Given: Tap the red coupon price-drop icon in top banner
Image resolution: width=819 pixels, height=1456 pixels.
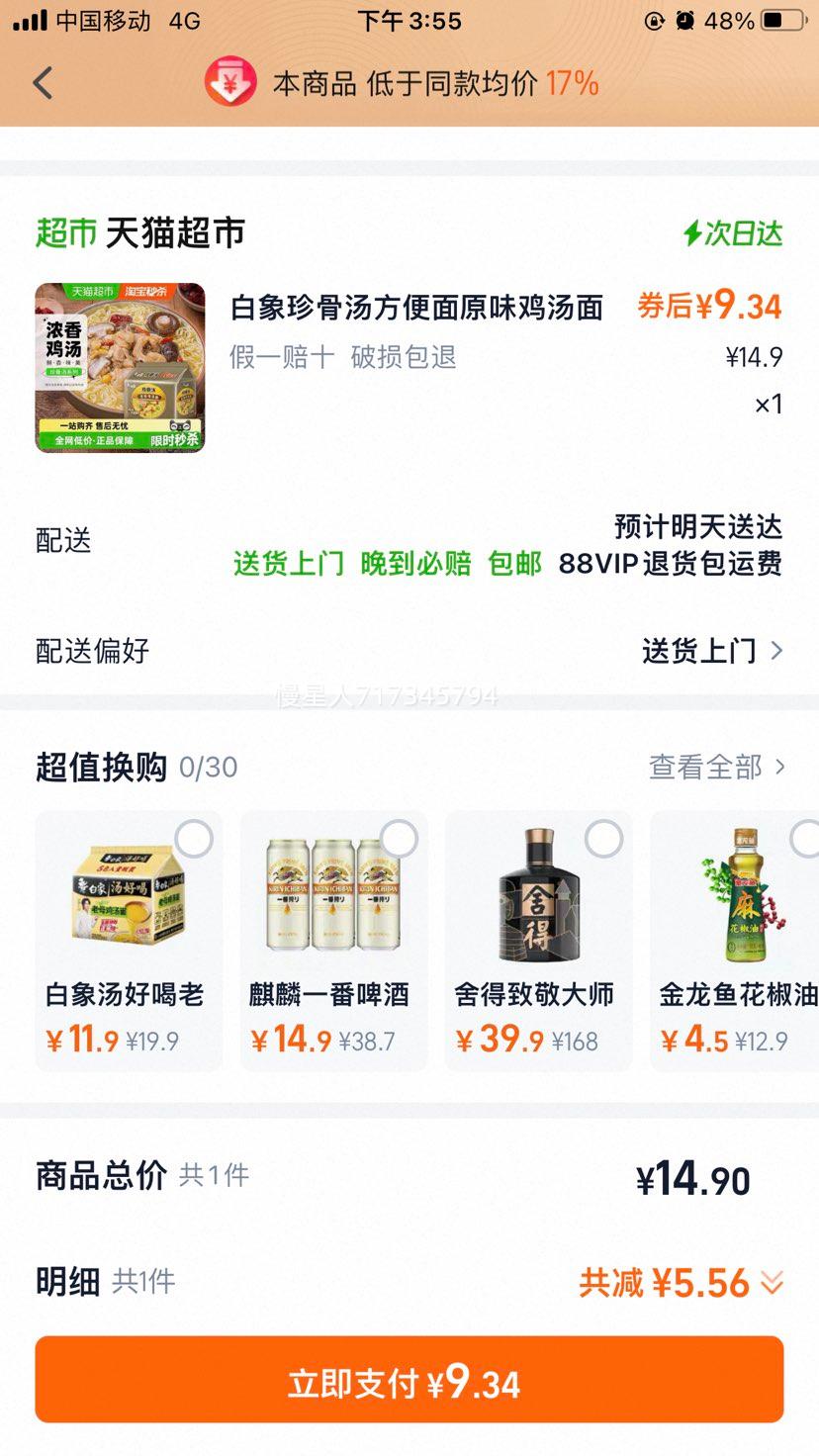Looking at the screenshot, I should point(229,85).
